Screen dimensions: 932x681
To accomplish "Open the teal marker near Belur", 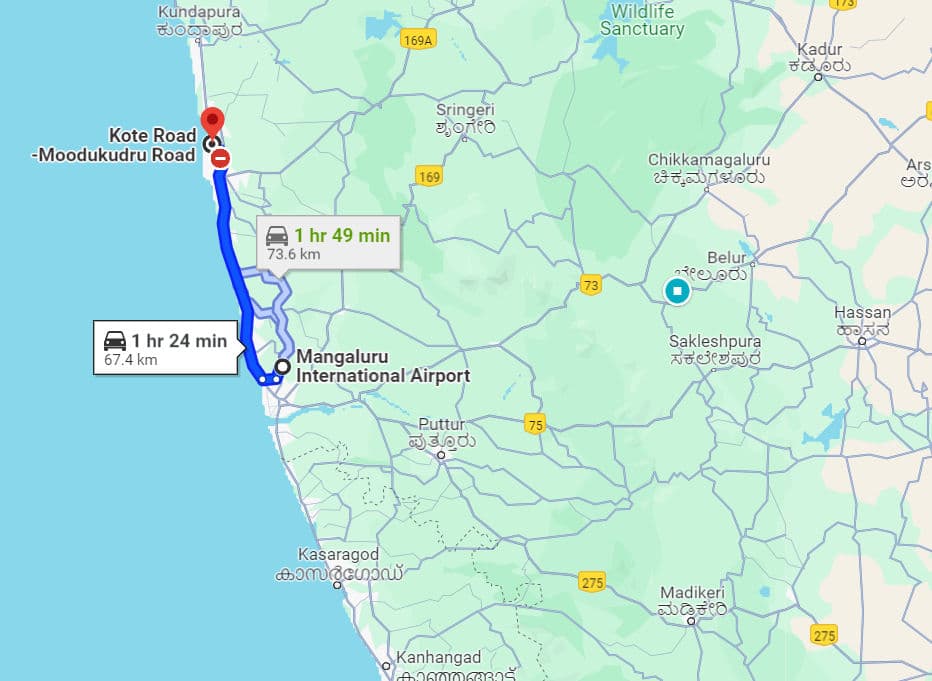I will click(678, 292).
